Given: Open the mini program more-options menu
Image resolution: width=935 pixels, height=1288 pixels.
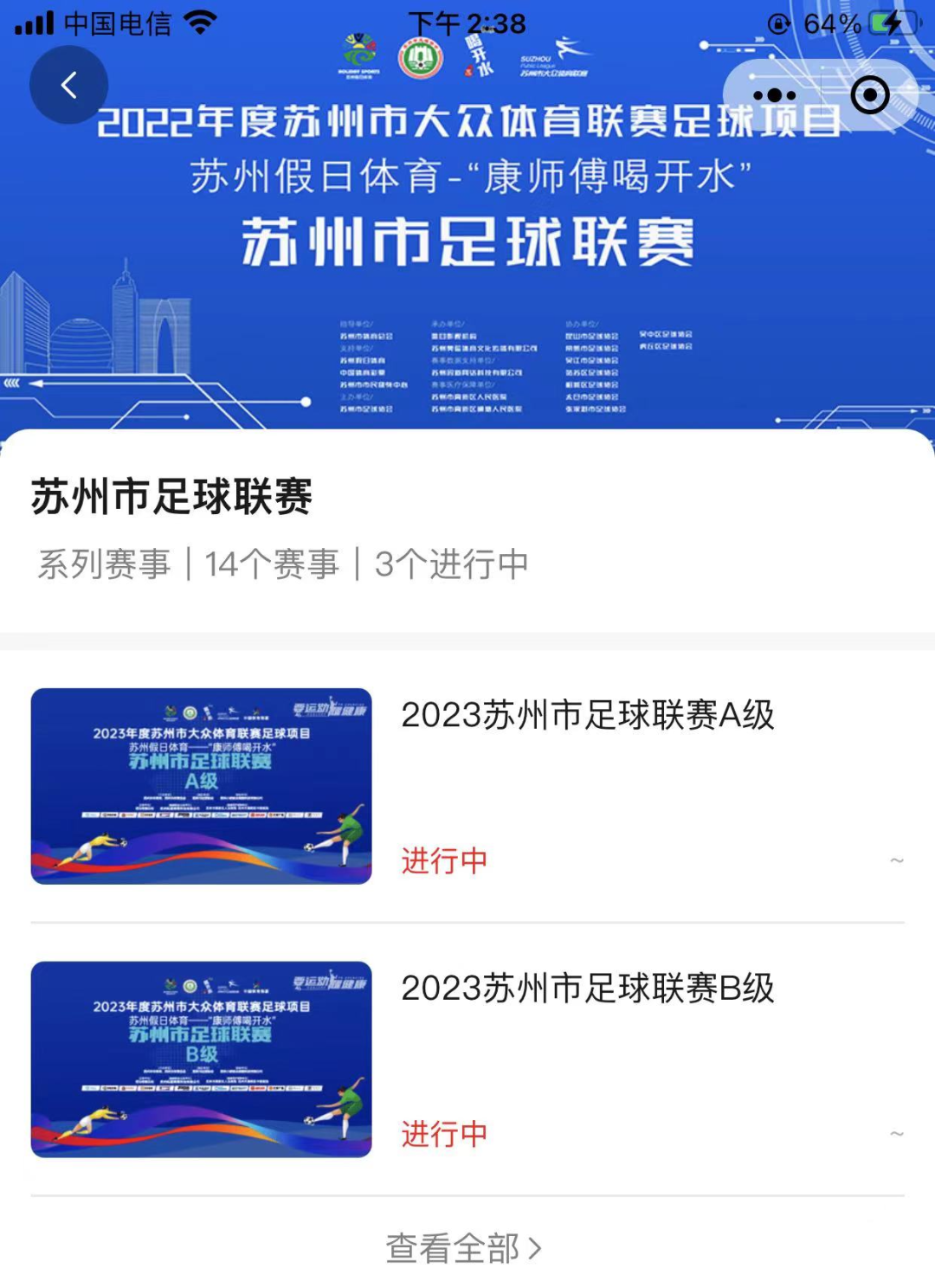Looking at the screenshot, I should [774, 95].
